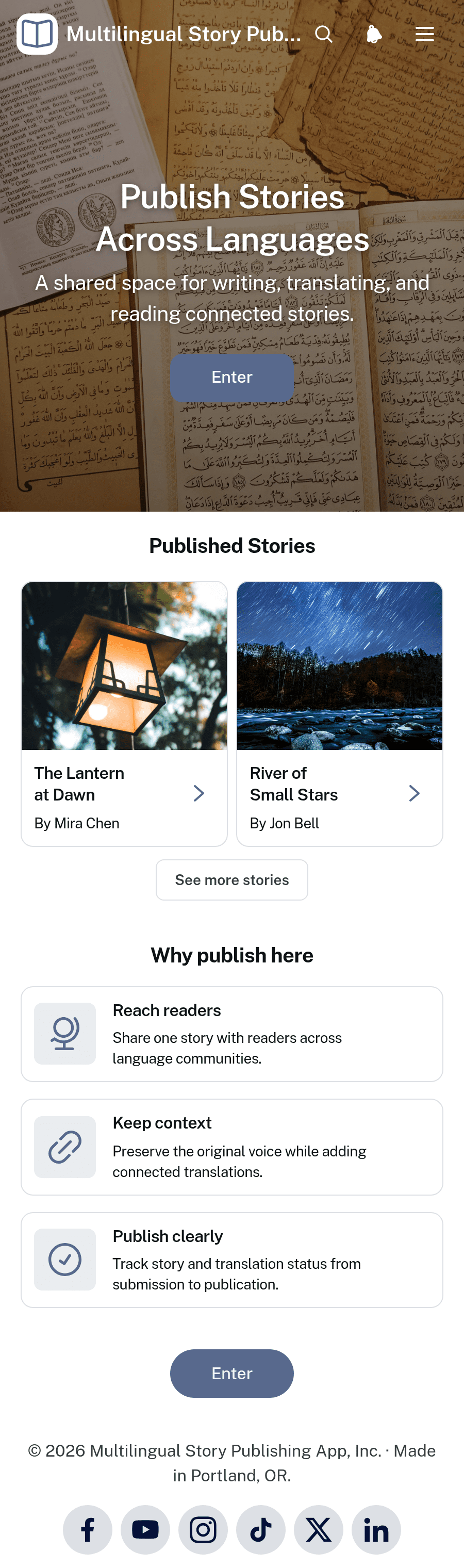The height and width of the screenshot is (1568, 464).
Task: Tap the Enter button above the footer
Action: tap(231, 1373)
